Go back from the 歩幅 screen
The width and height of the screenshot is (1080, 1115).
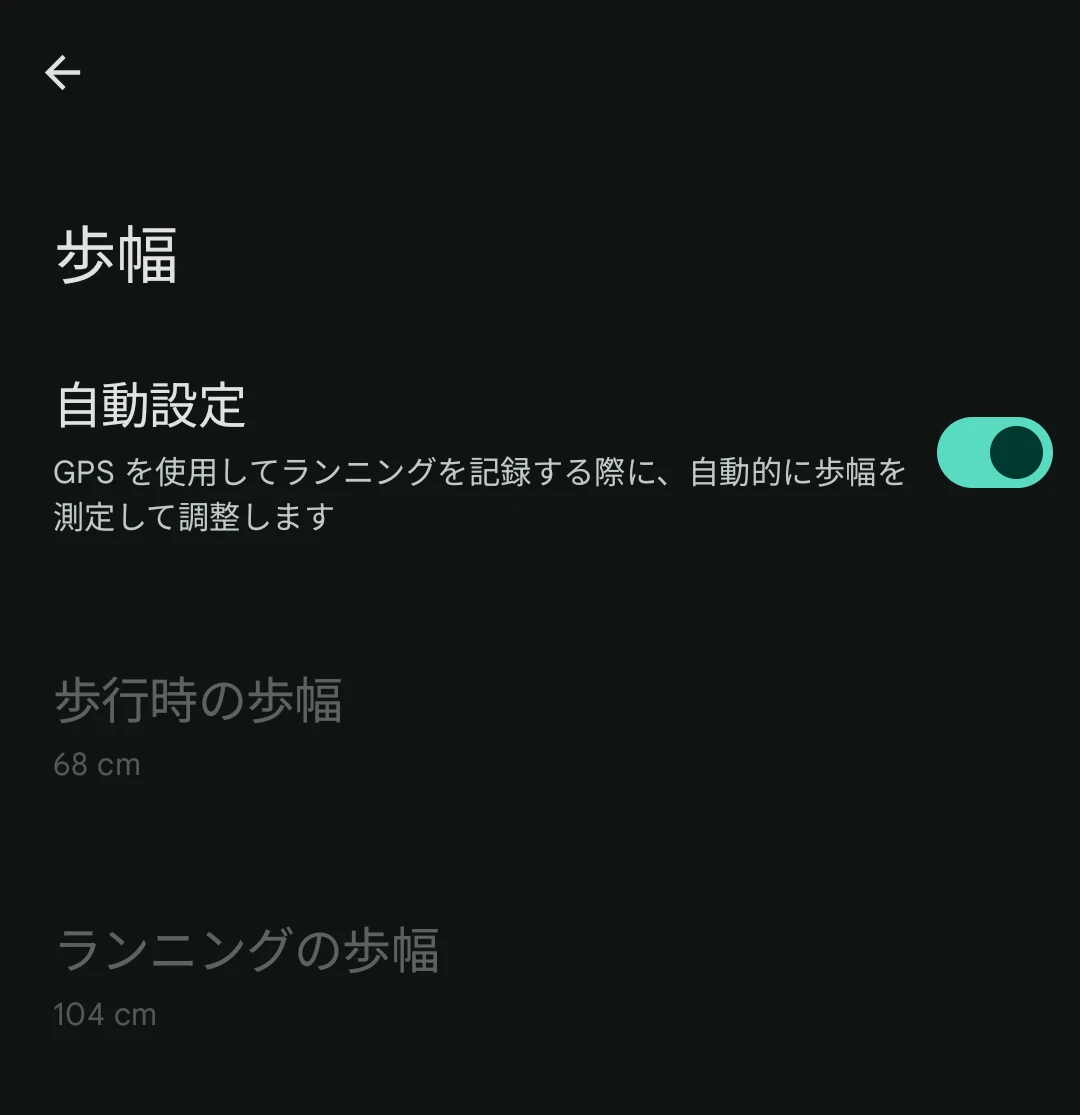[x=62, y=73]
